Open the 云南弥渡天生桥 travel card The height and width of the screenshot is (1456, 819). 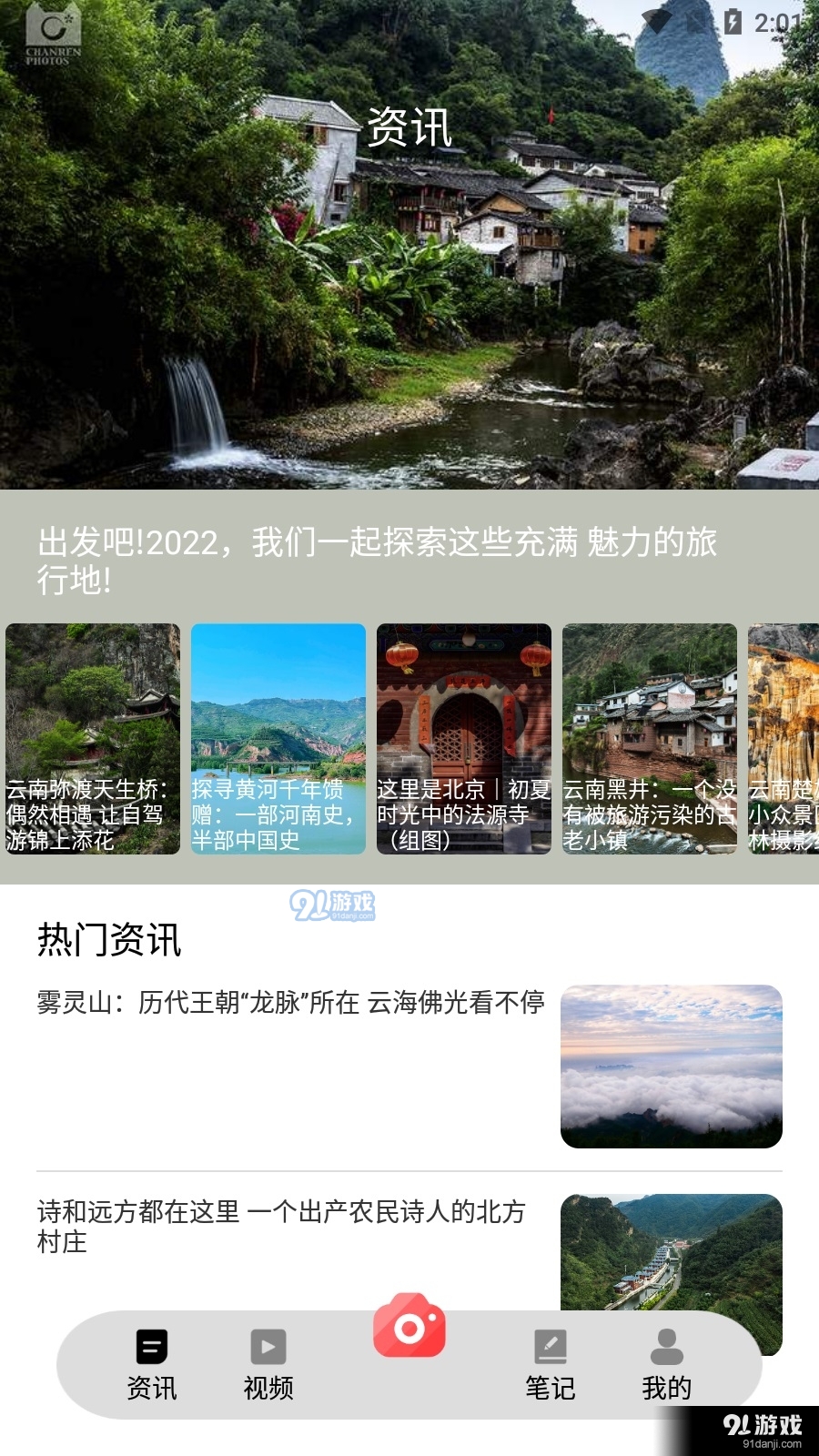tap(92, 739)
